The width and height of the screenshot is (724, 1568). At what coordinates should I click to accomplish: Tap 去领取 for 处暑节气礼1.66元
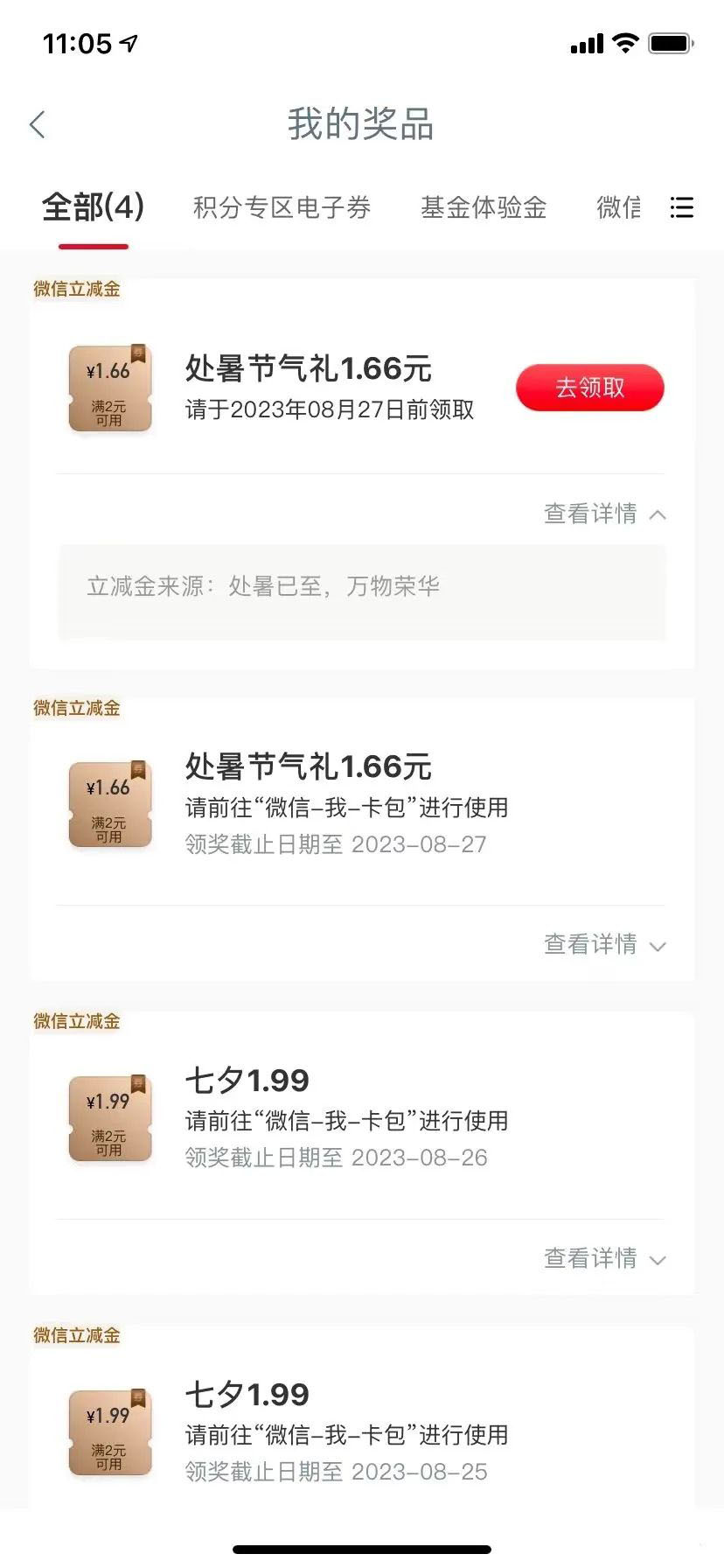click(589, 388)
